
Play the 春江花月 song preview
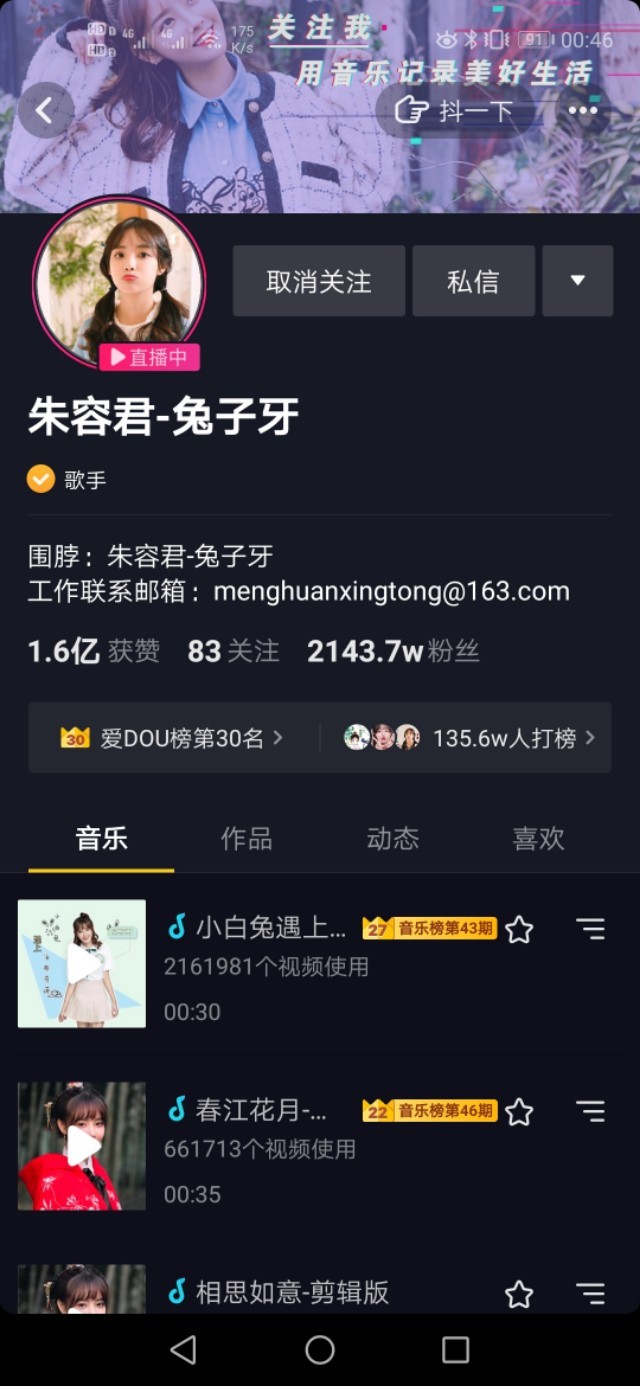[x=82, y=1146]
